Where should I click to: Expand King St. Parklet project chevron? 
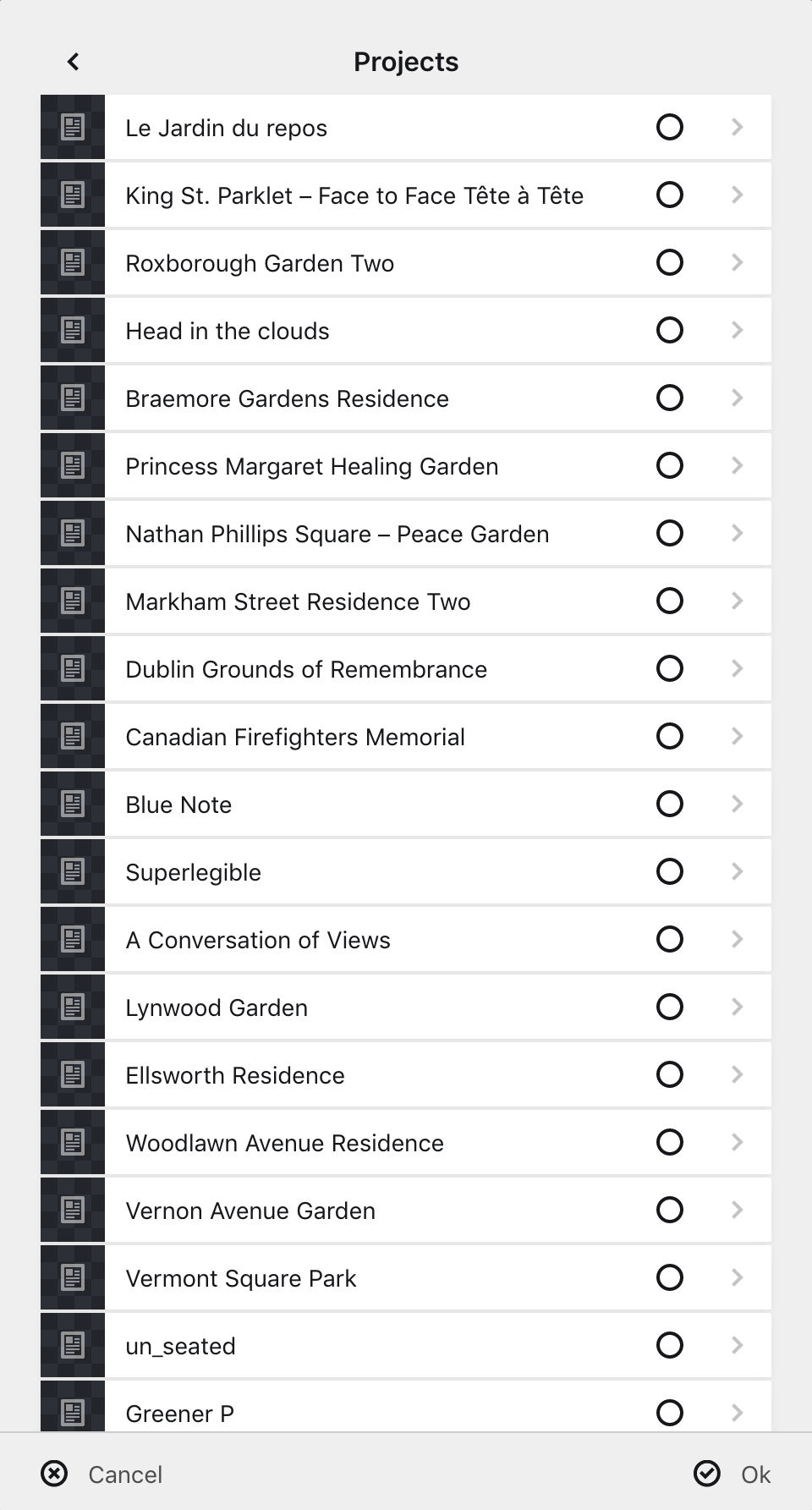[737, 195]
